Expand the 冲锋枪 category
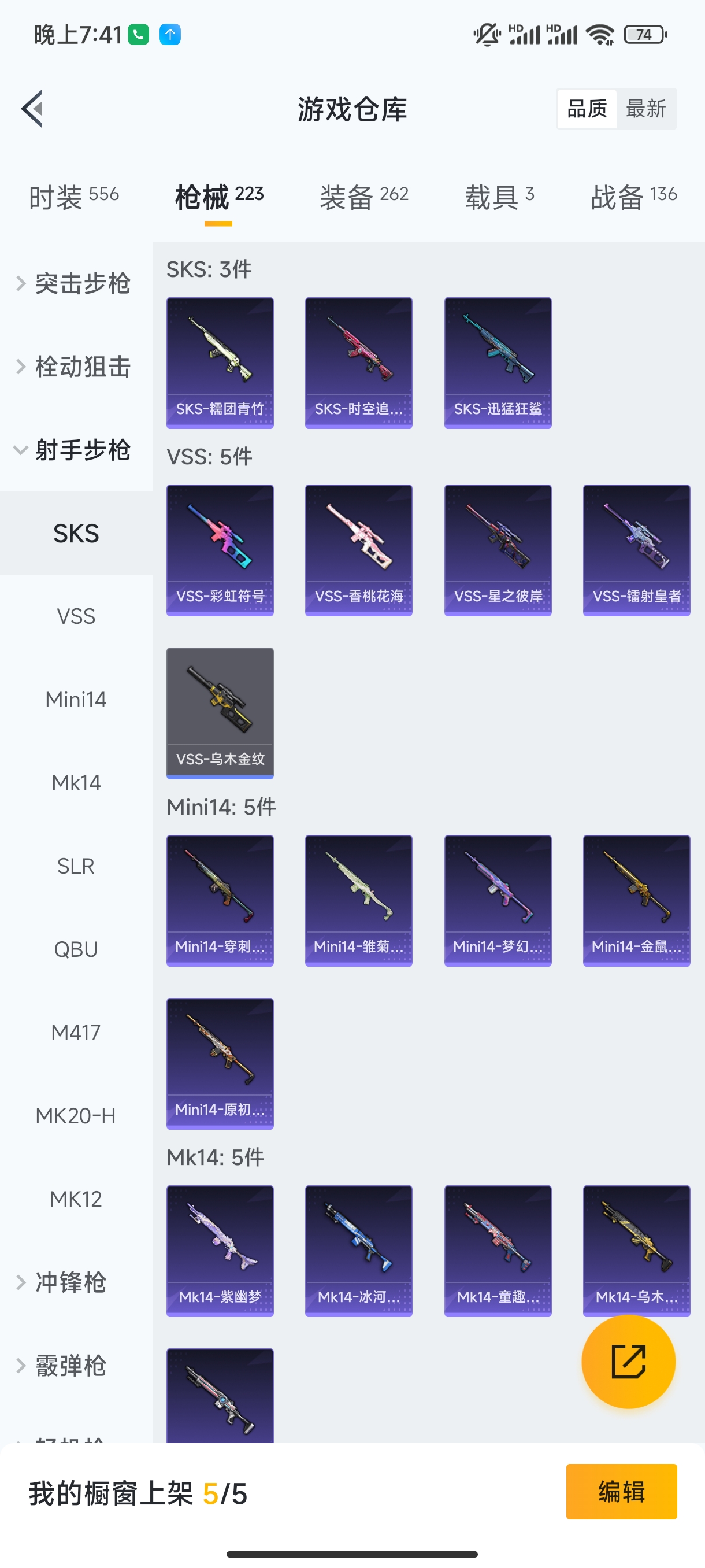 (70, 1282)
